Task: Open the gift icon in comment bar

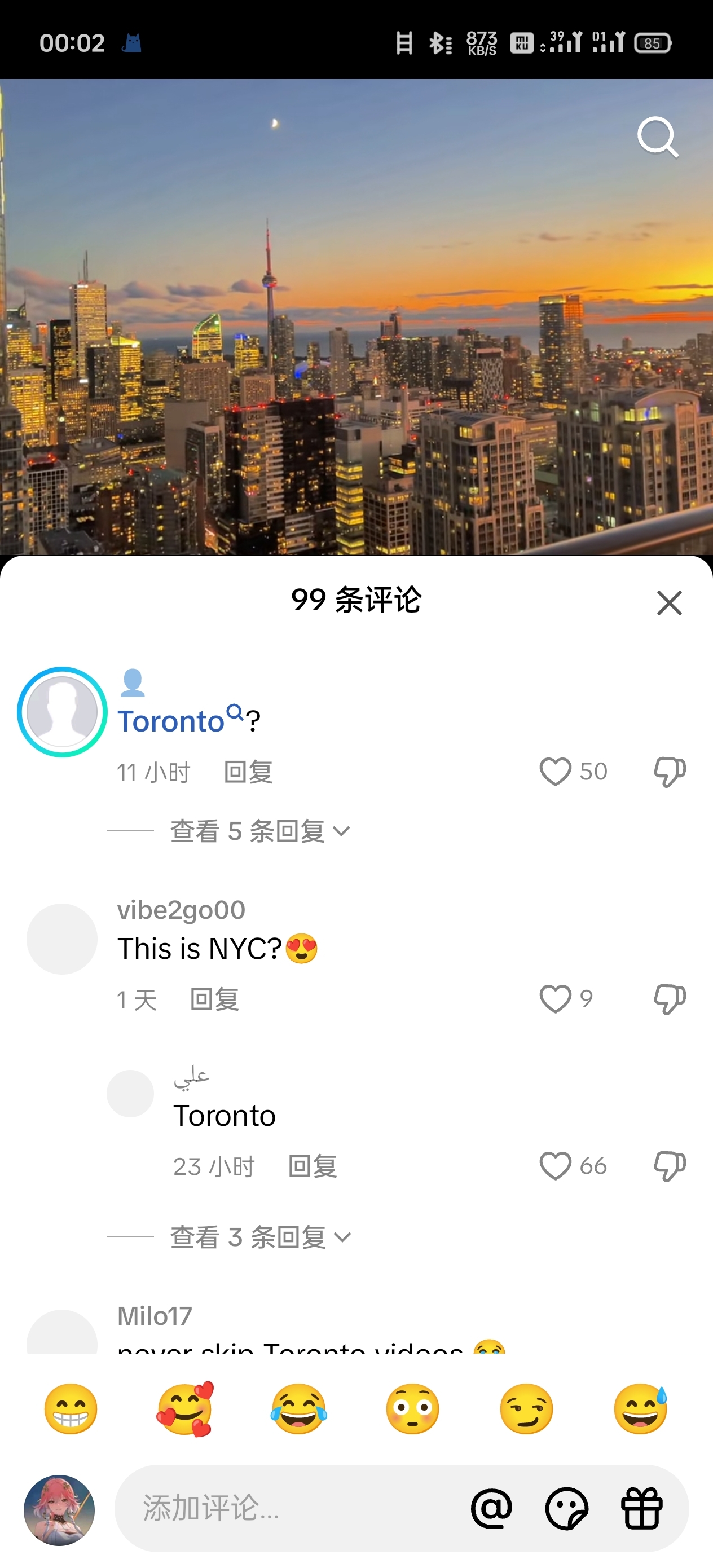Action: click(641, 1508)
